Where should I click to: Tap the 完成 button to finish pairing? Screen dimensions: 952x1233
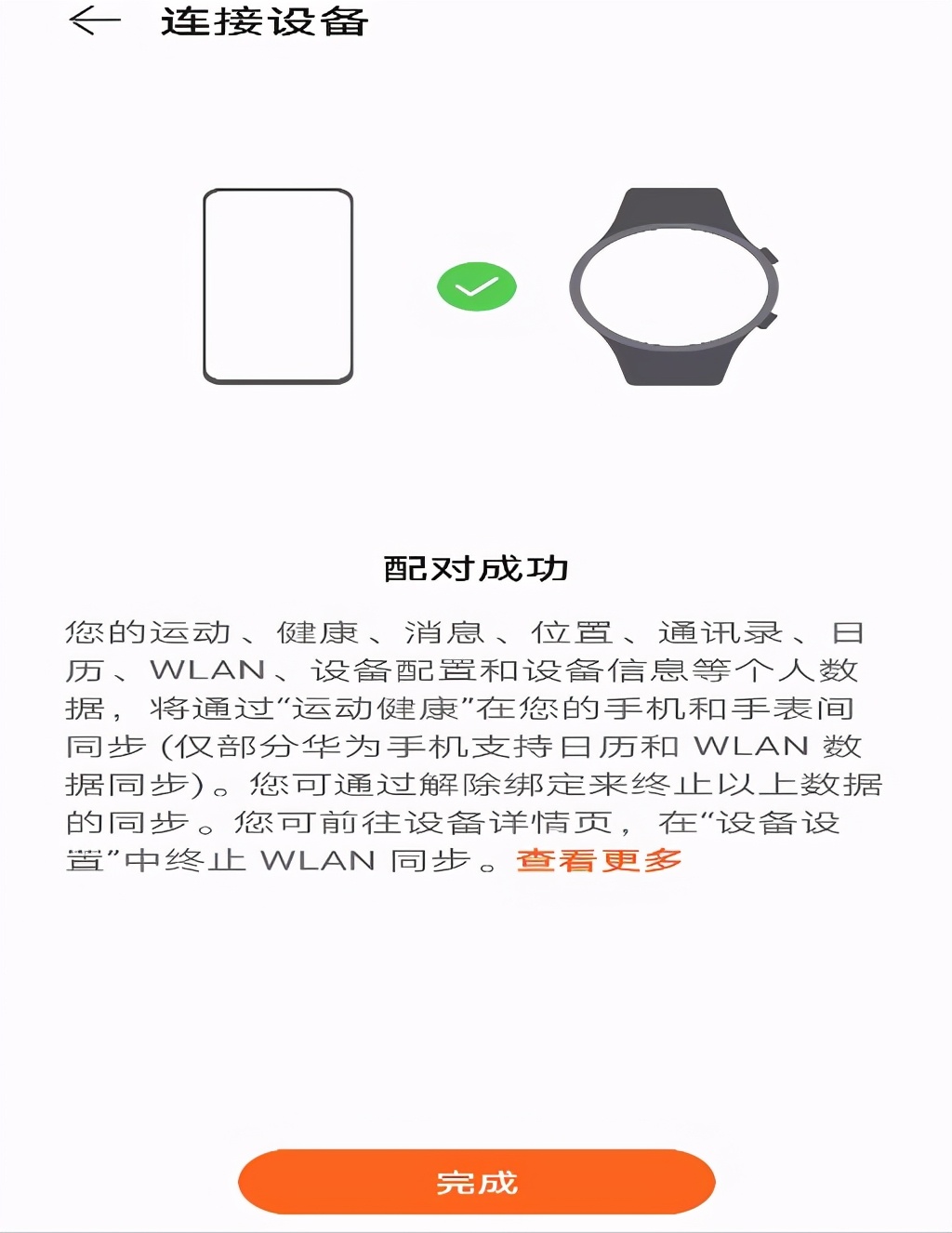coord(476,1183)
